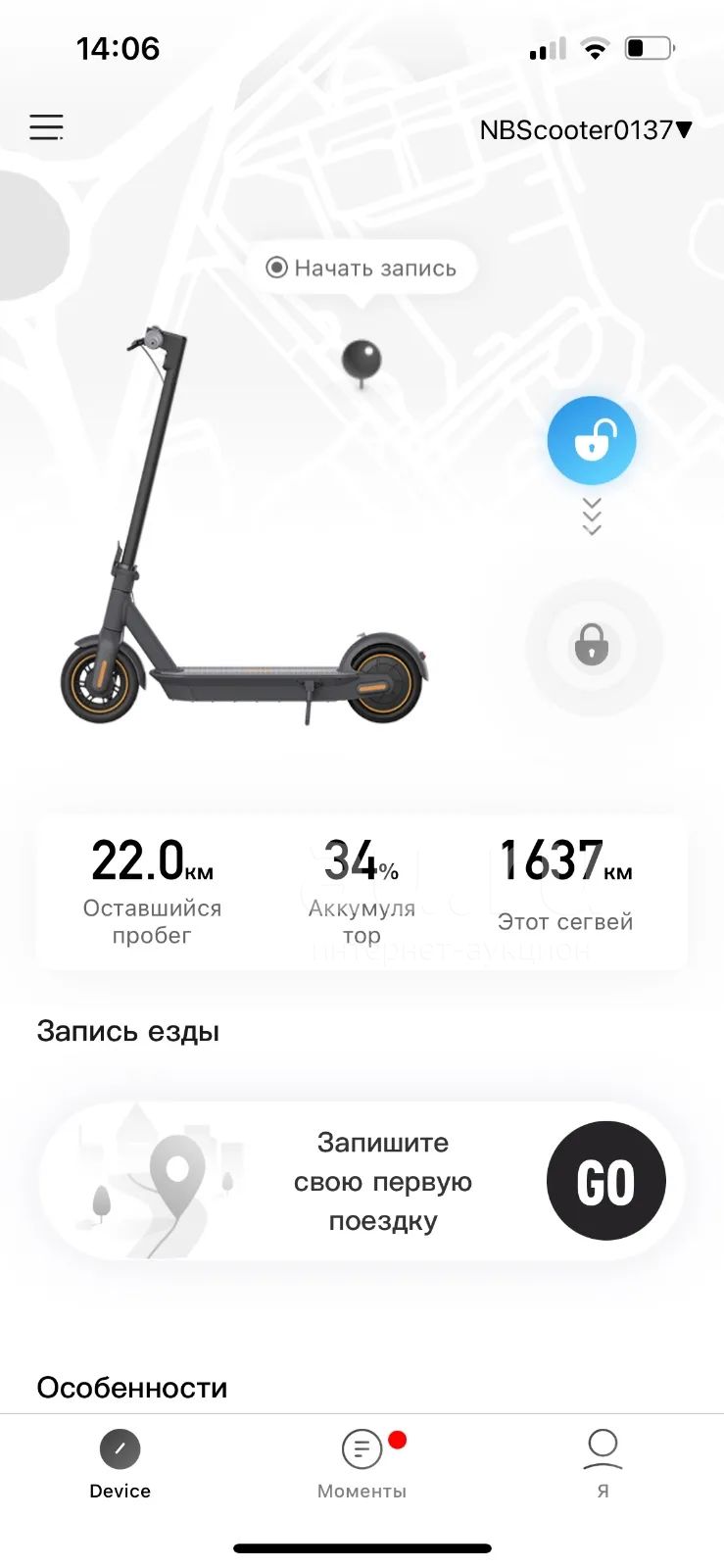Image resolution: width=724 pixels, height=1568 pixels.
Task: Tap the blue unlock button
Action: tap(592, 440)
